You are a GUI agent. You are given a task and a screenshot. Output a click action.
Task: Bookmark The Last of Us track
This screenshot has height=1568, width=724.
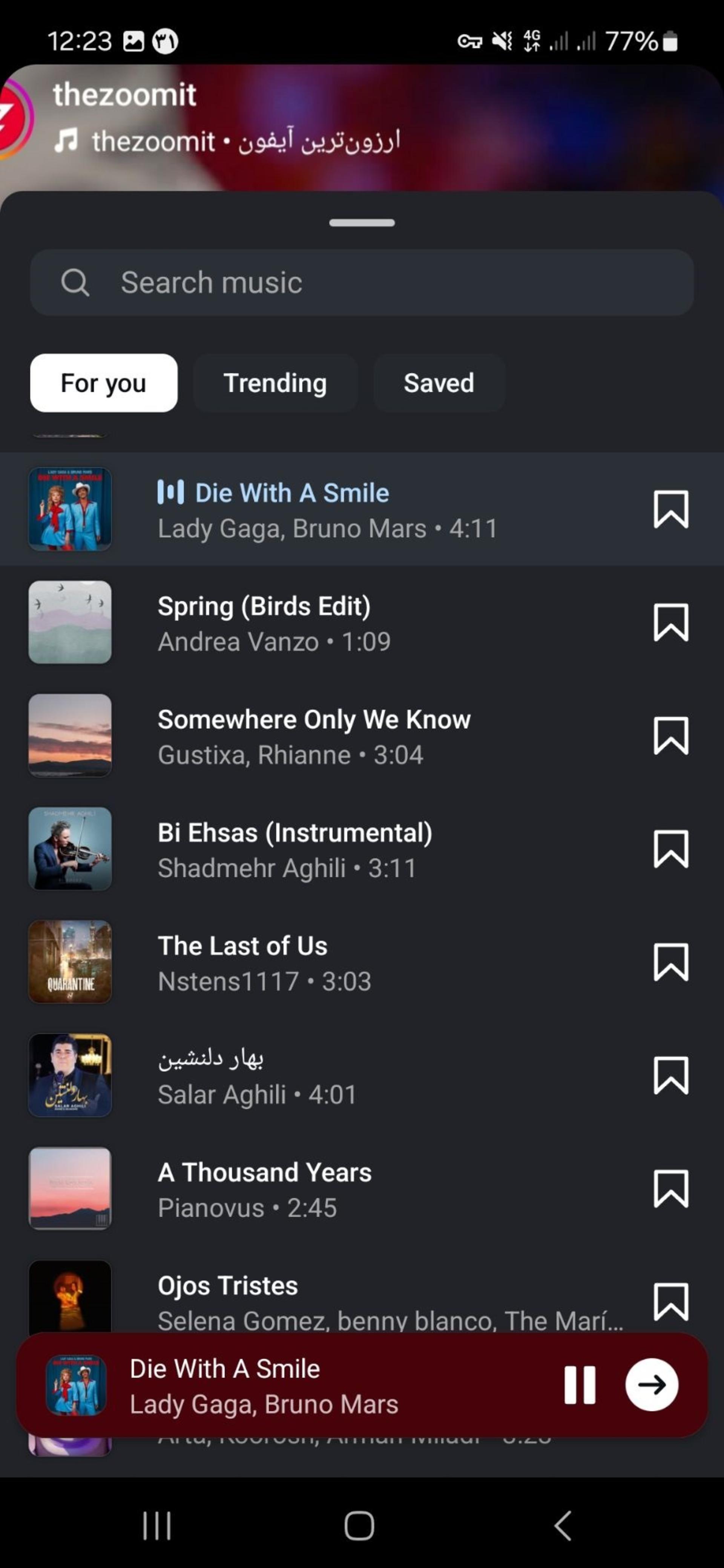click(x=671, y=962)
